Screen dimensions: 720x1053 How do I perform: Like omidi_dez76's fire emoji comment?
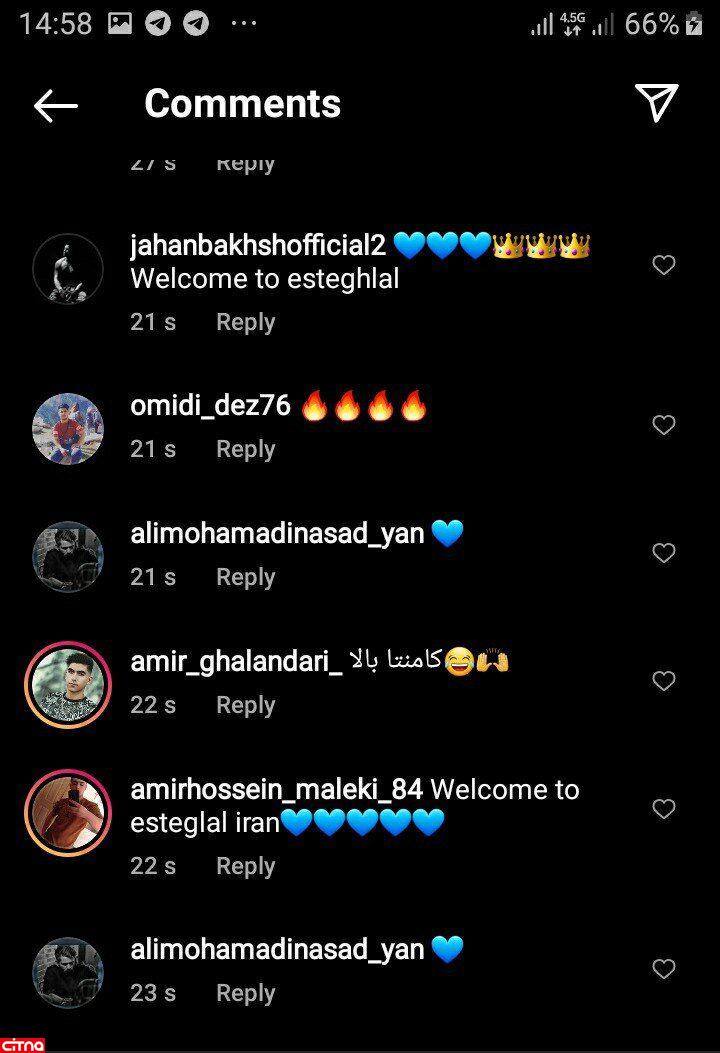tap(664, 425)
